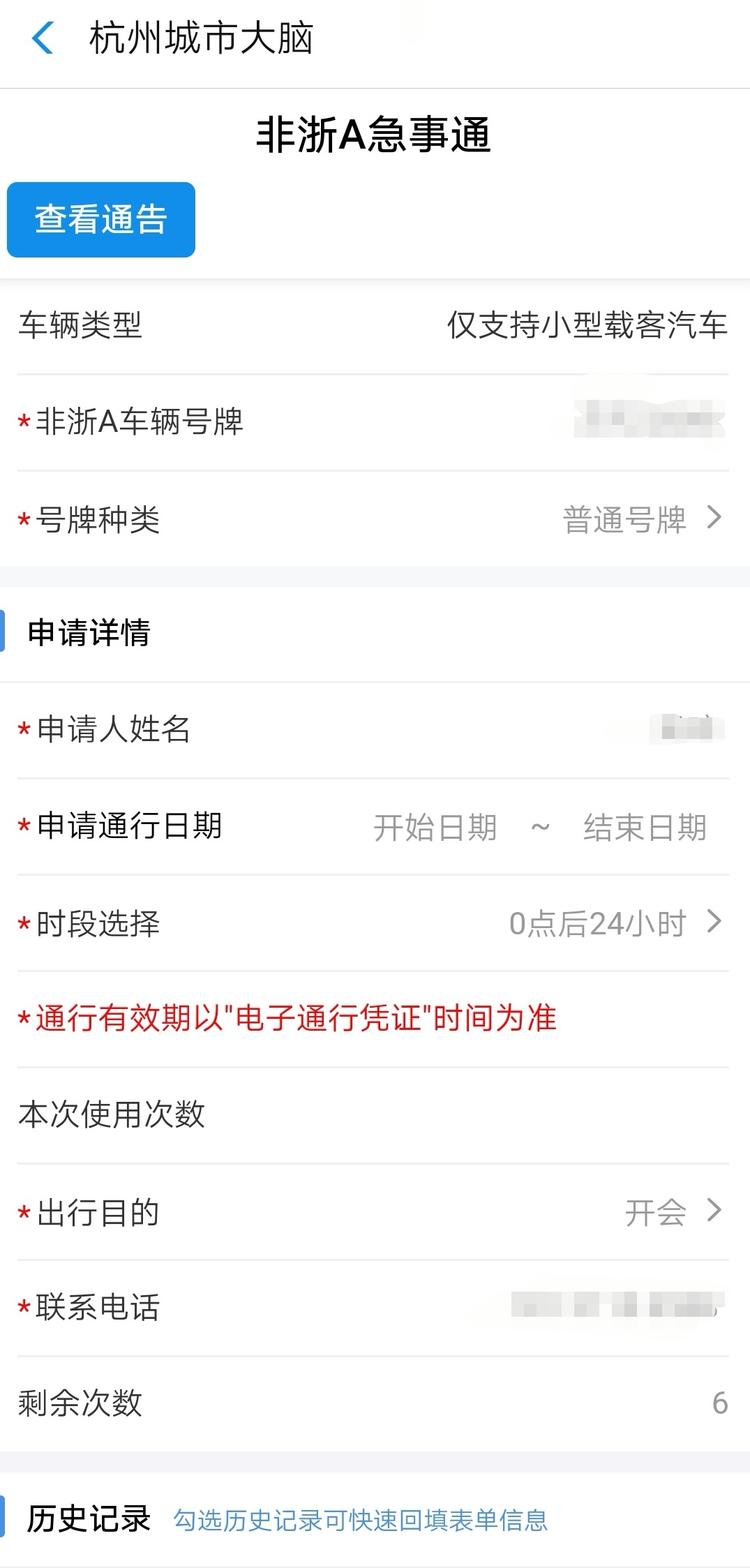Viewport: 750px width, 1568px height.
Task: Open the 号牌种类 selector
Action: 640,519
